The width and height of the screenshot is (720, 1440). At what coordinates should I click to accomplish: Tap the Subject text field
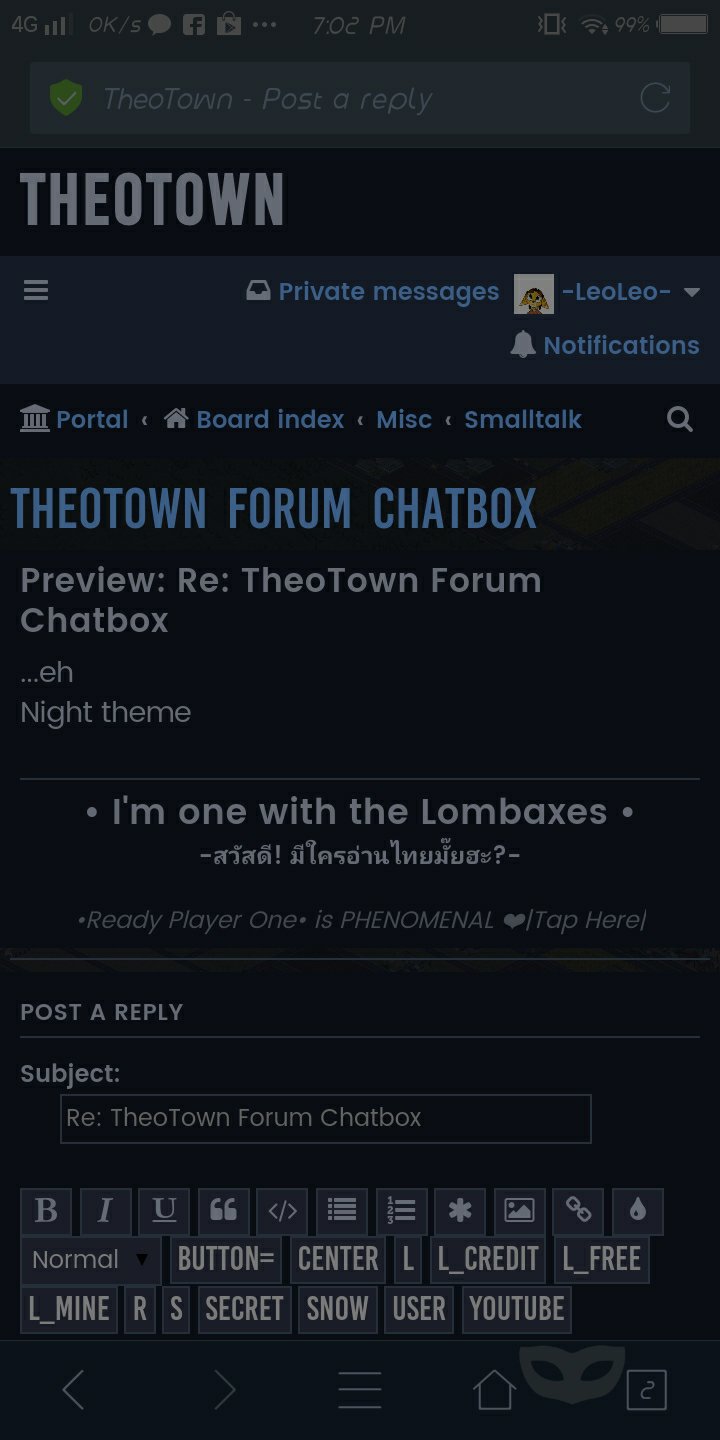[326, 1118]
